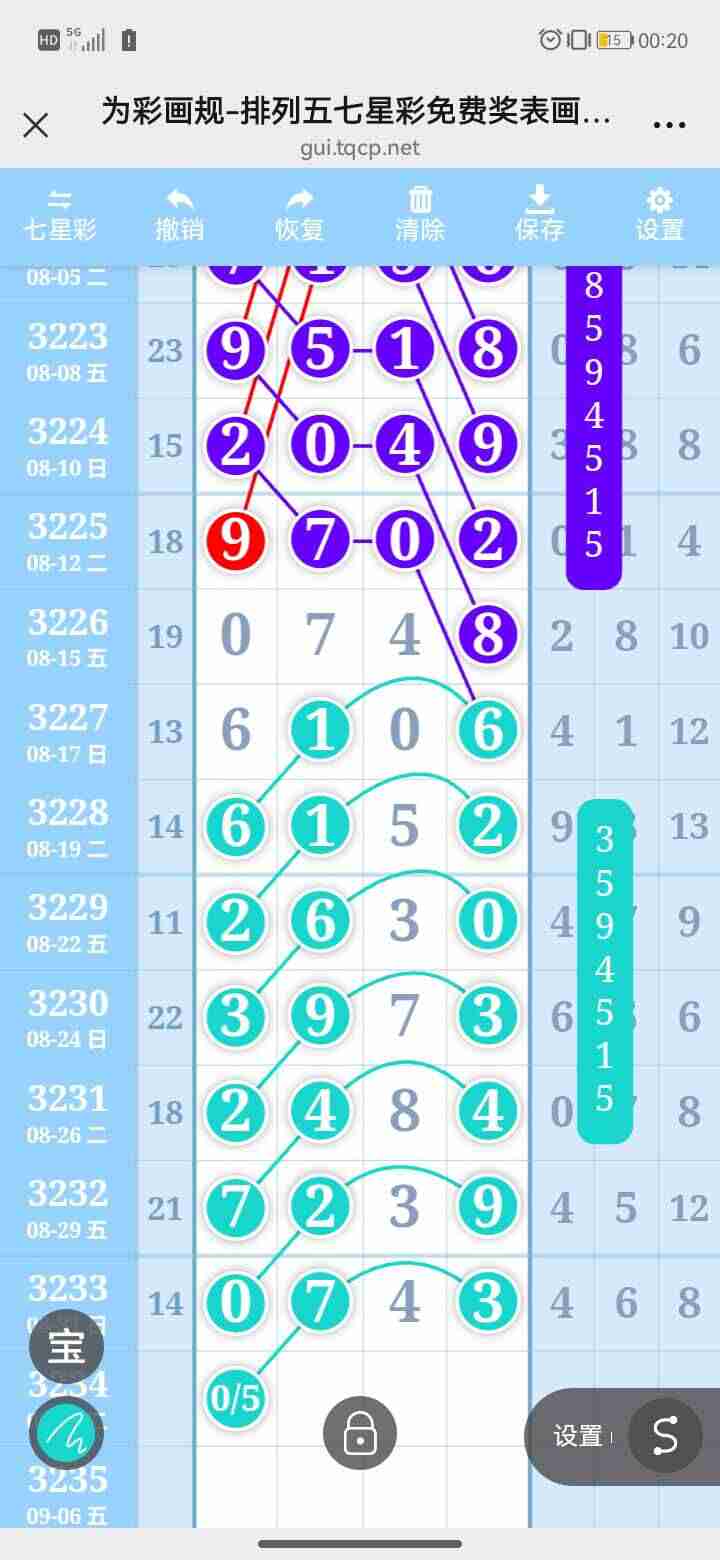Tap the 0/5 prediction circle

235,1398
